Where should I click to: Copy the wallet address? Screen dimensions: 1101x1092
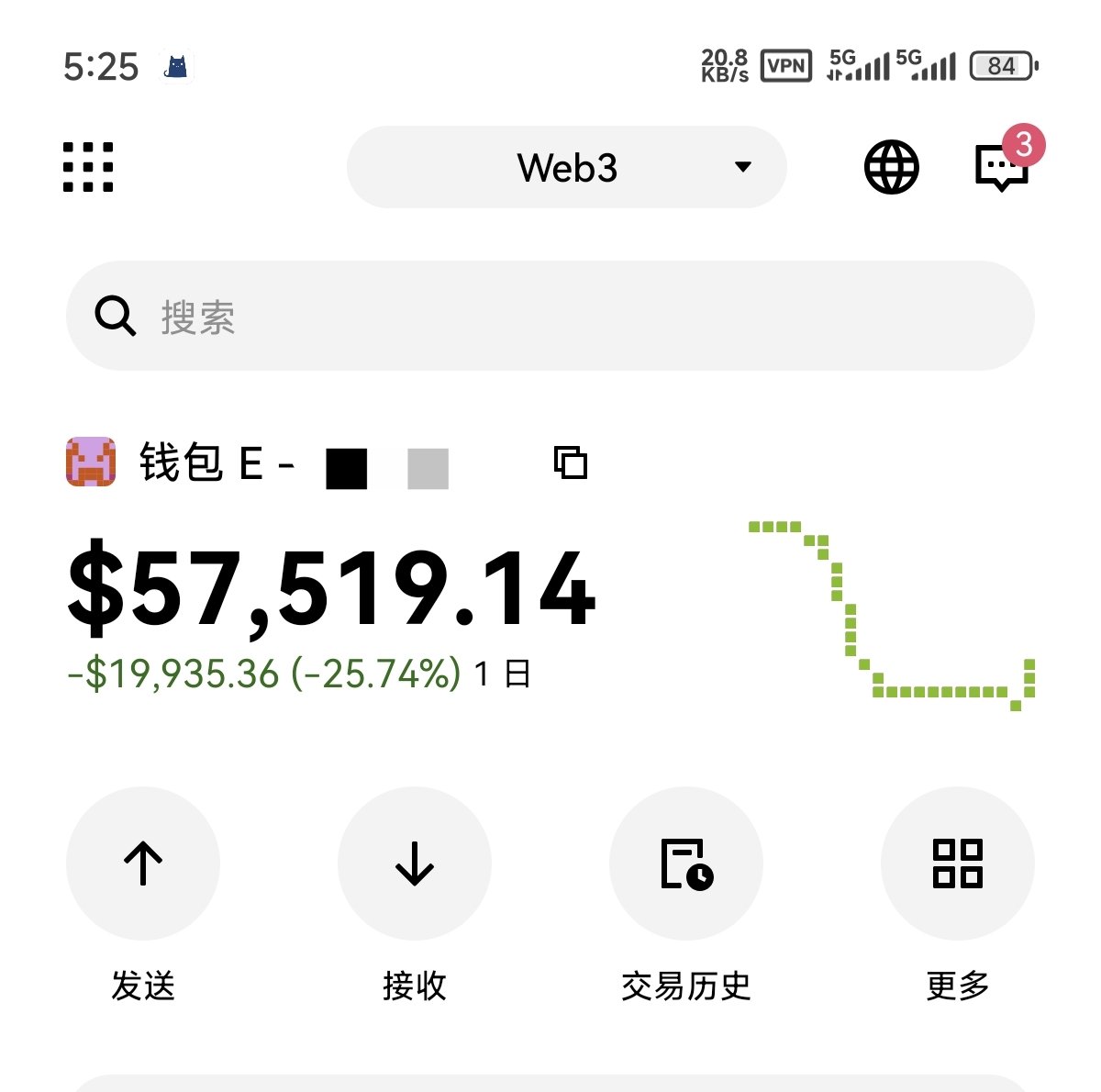[x=570, y=462]
